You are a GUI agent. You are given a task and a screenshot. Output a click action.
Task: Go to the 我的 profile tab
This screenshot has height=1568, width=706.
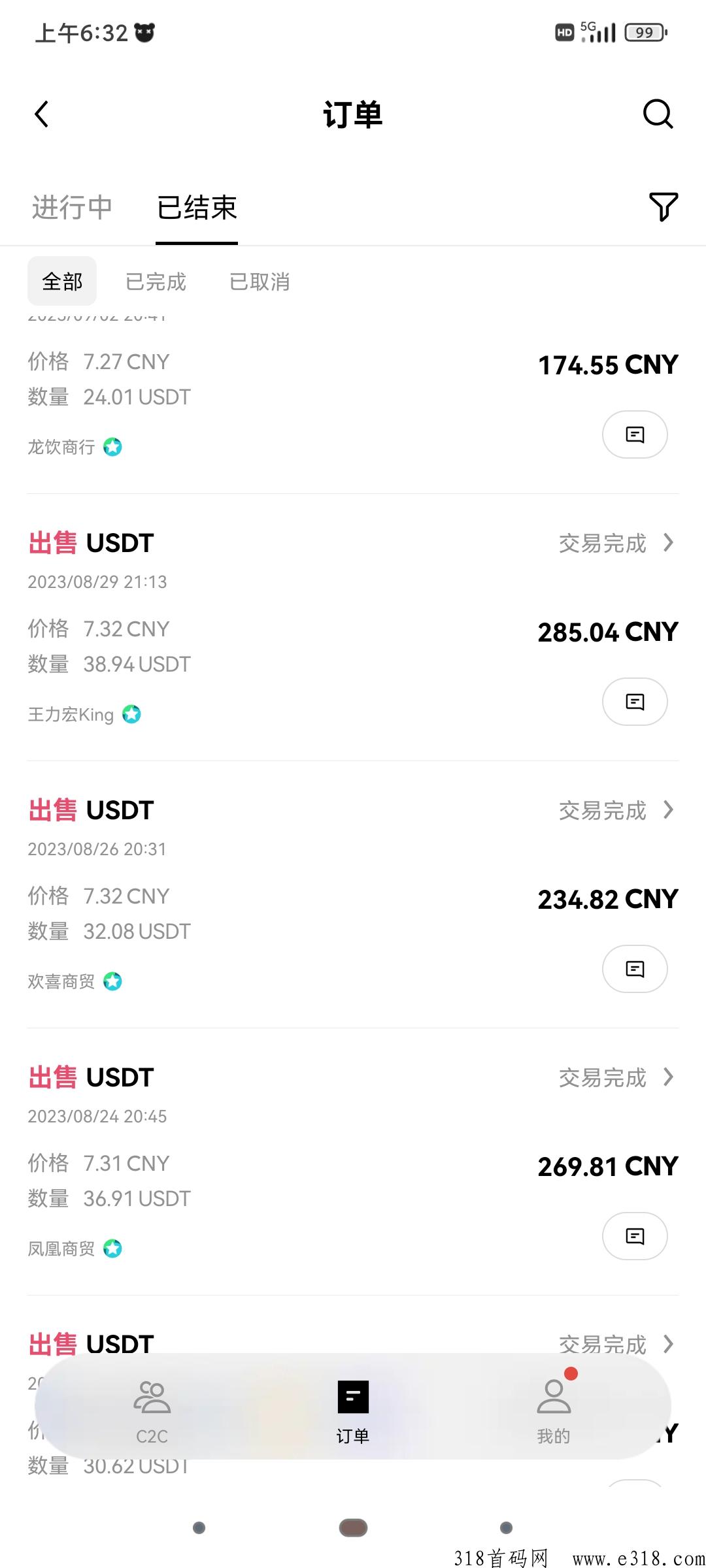(x=554, y=1413)
